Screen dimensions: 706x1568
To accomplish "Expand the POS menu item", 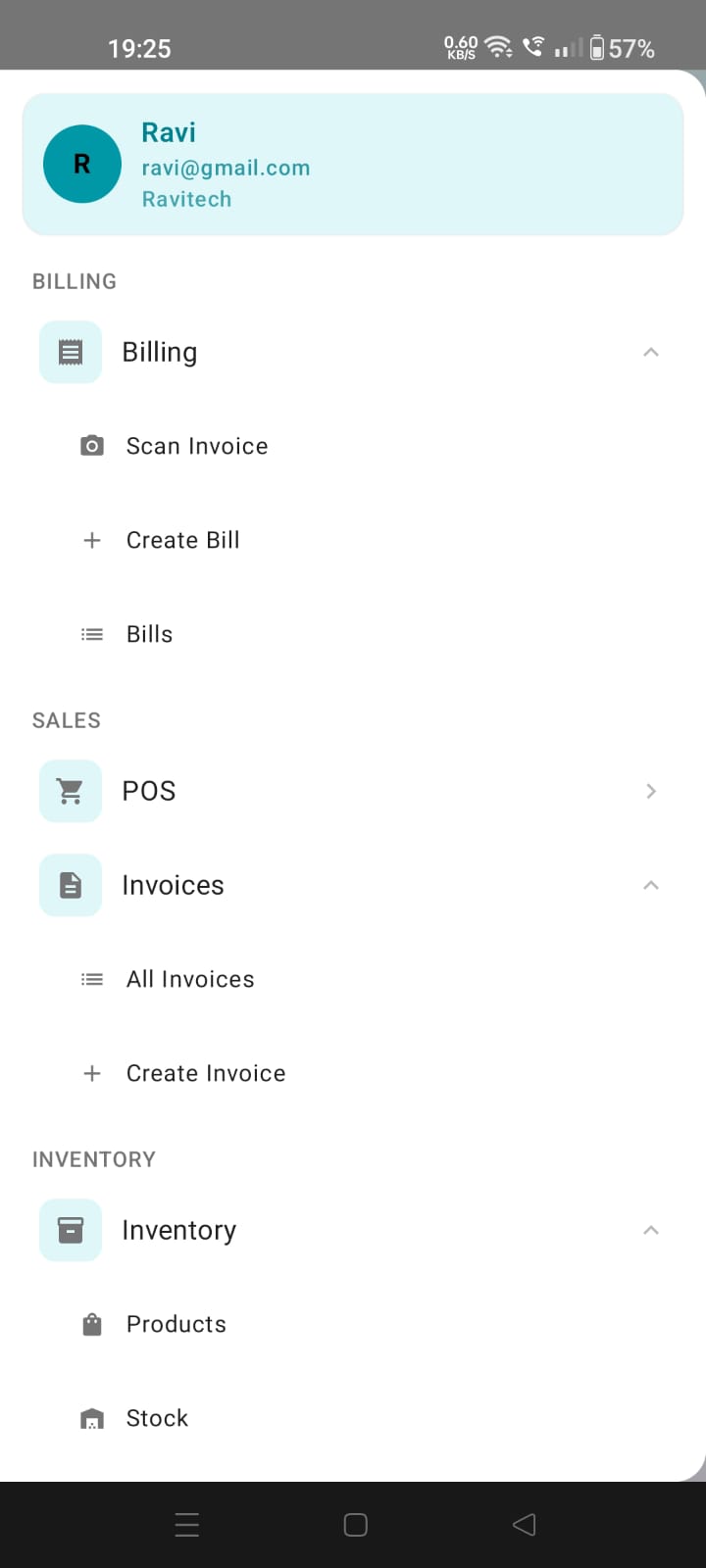I will 650,790.
